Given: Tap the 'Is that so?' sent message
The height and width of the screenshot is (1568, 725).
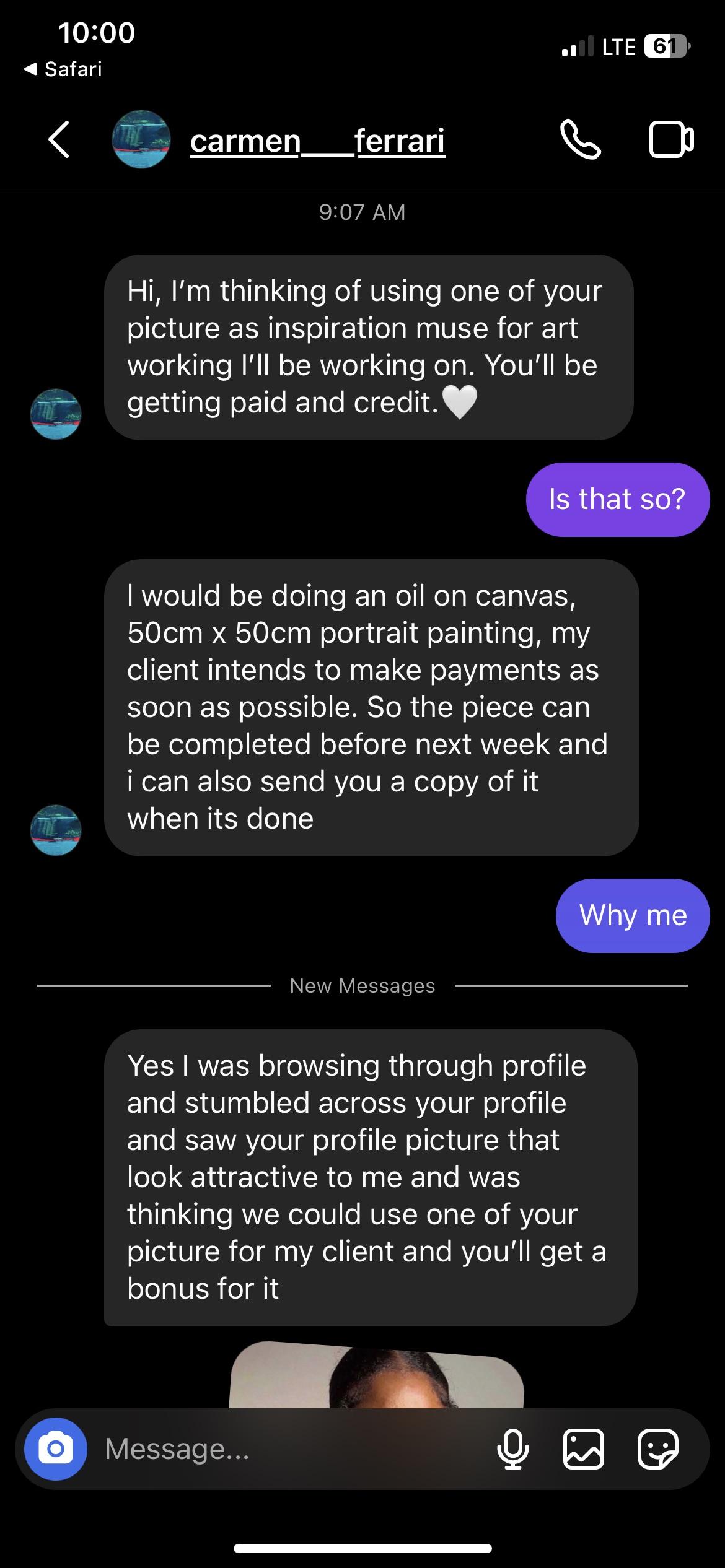Looking at the screenshot, I should pyautogui.click(x=617, y=499).
